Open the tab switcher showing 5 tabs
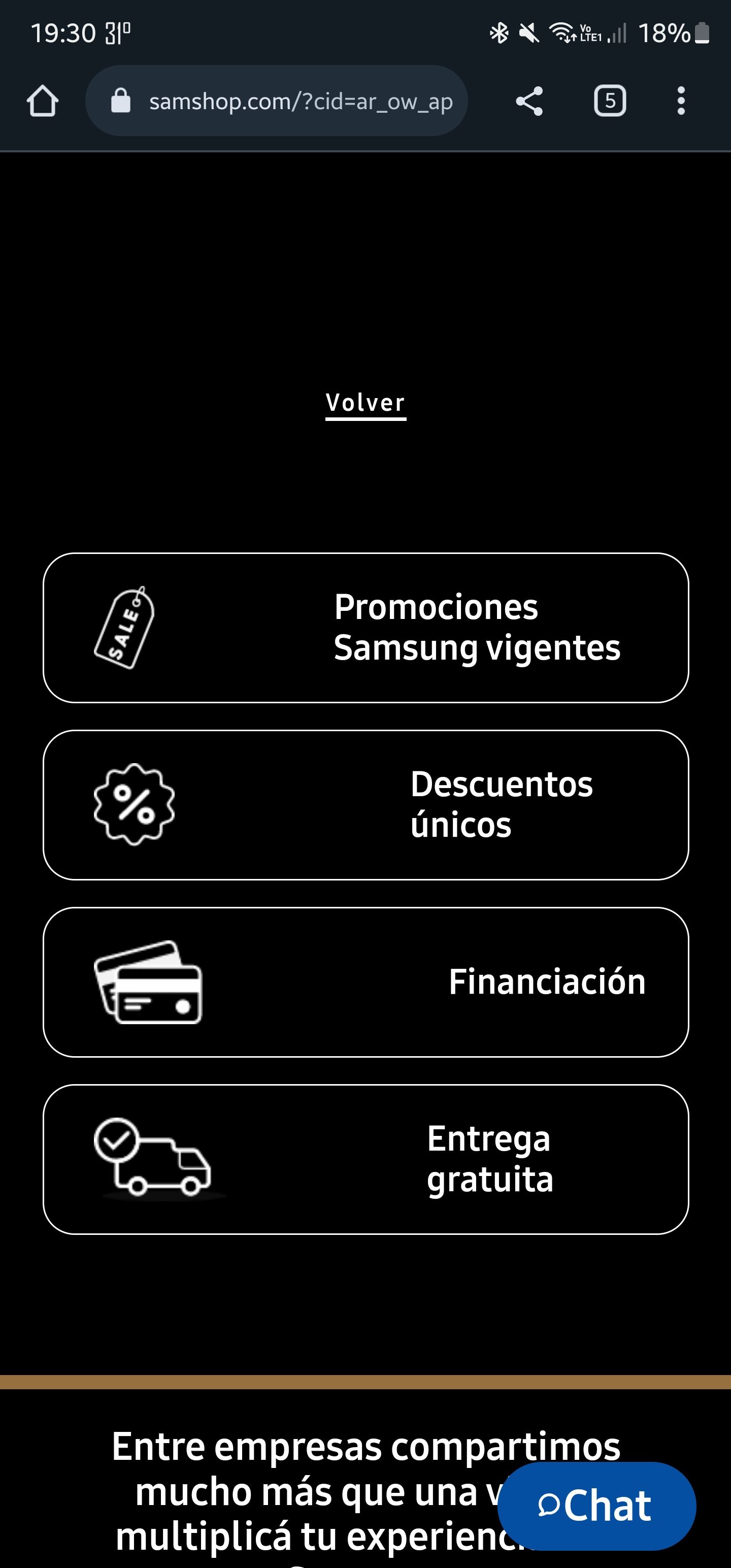The width and height of the screenshot is (731, 1568). point(610,101)
